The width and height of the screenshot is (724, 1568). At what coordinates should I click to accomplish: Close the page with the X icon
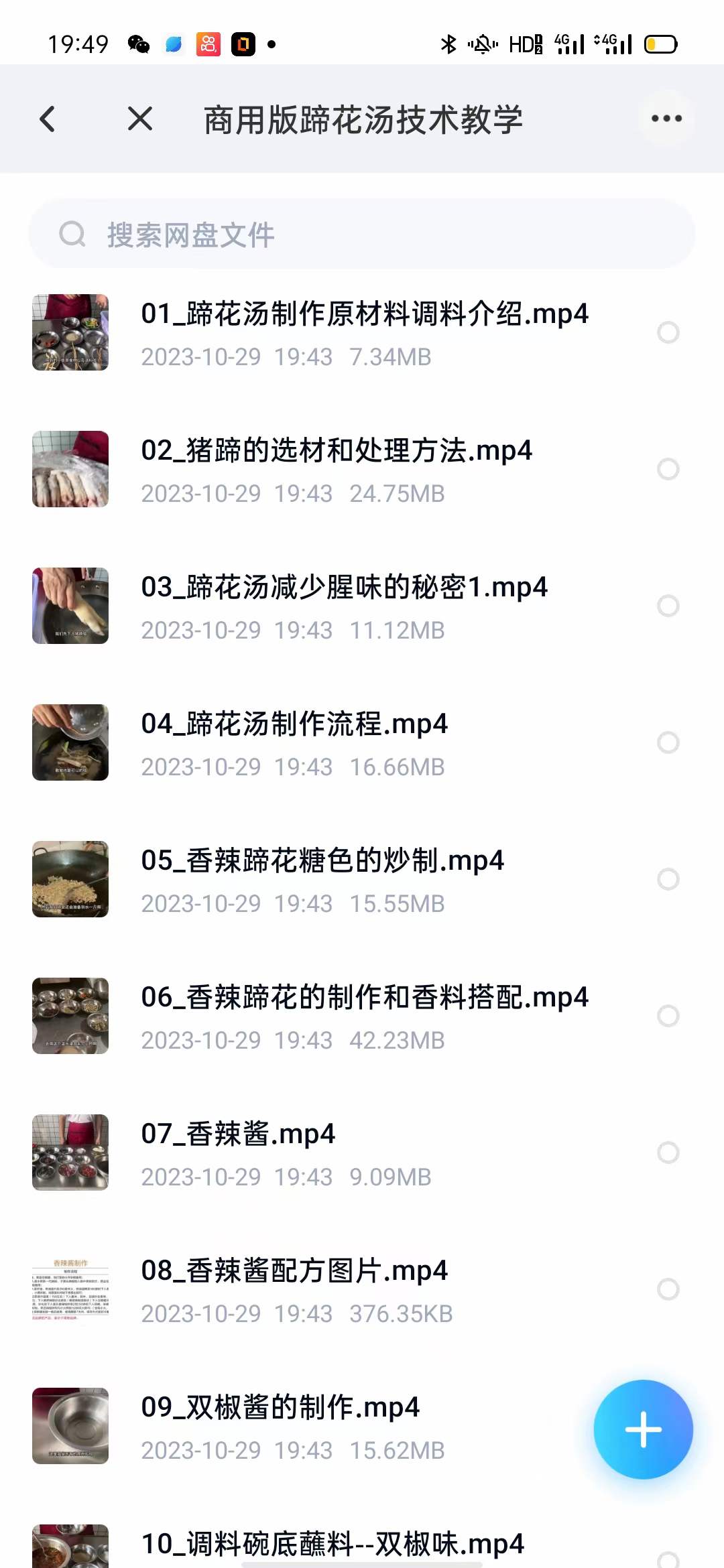click(x=140, y=119)
